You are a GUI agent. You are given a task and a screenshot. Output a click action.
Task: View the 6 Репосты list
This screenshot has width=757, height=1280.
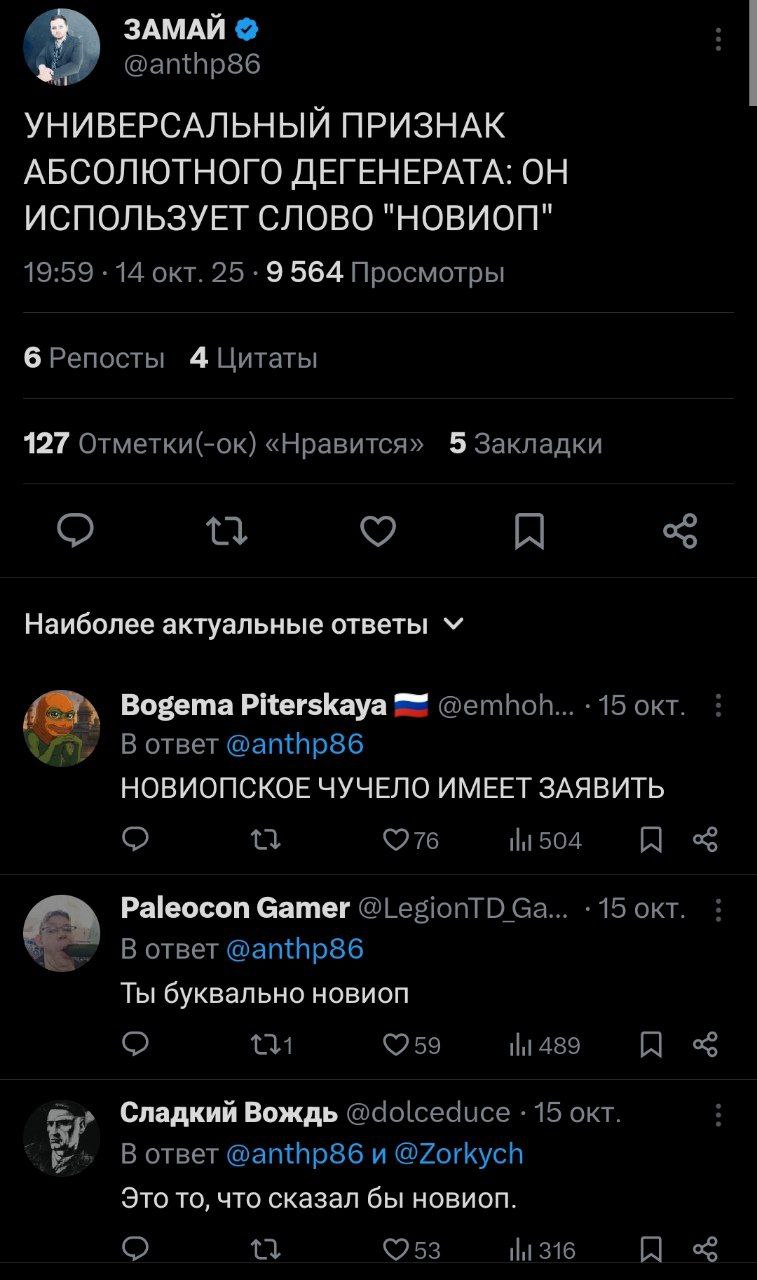(x=94, y=358)
